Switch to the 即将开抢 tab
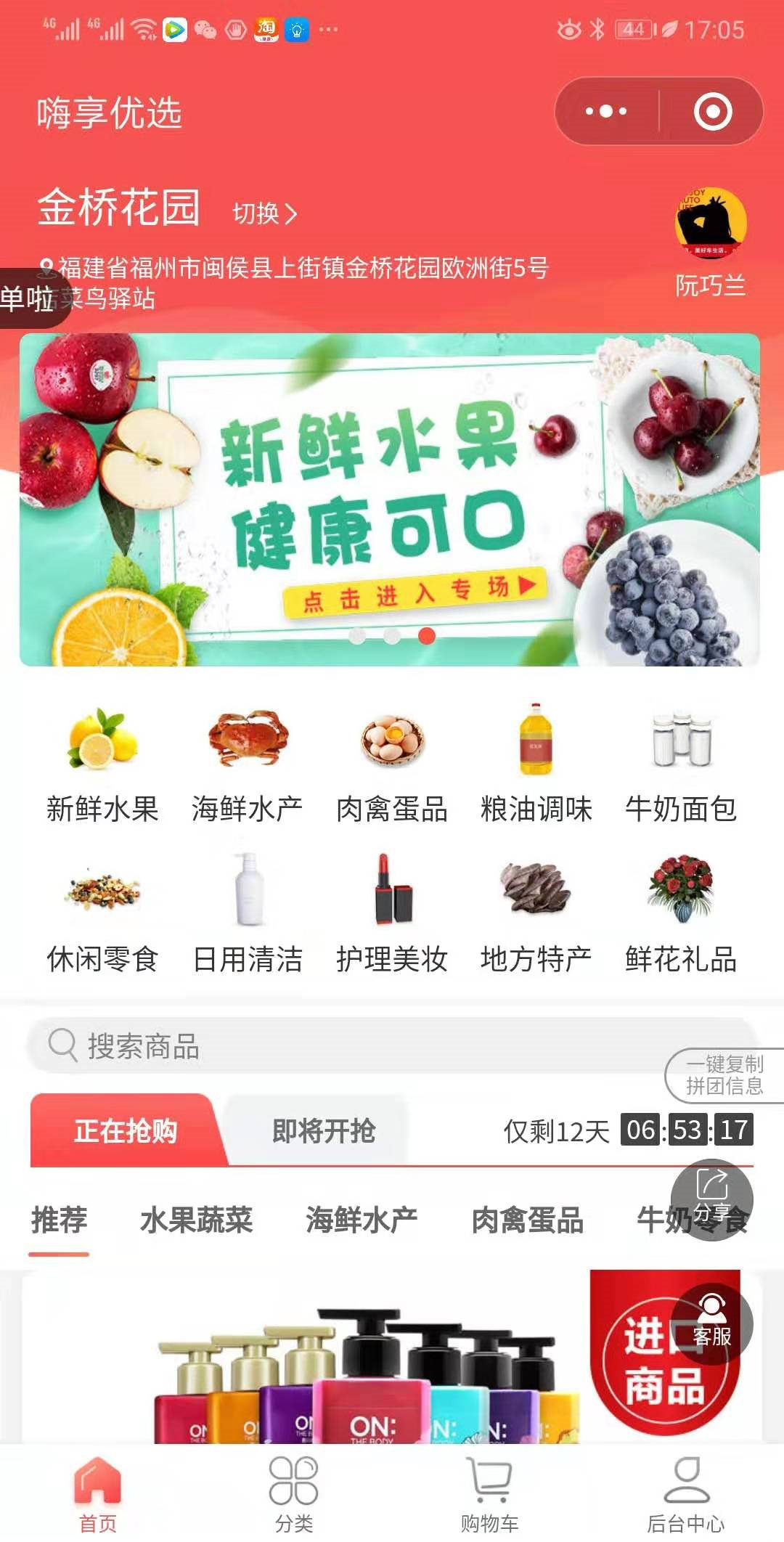784x1542 pixels. point(323,1130)
